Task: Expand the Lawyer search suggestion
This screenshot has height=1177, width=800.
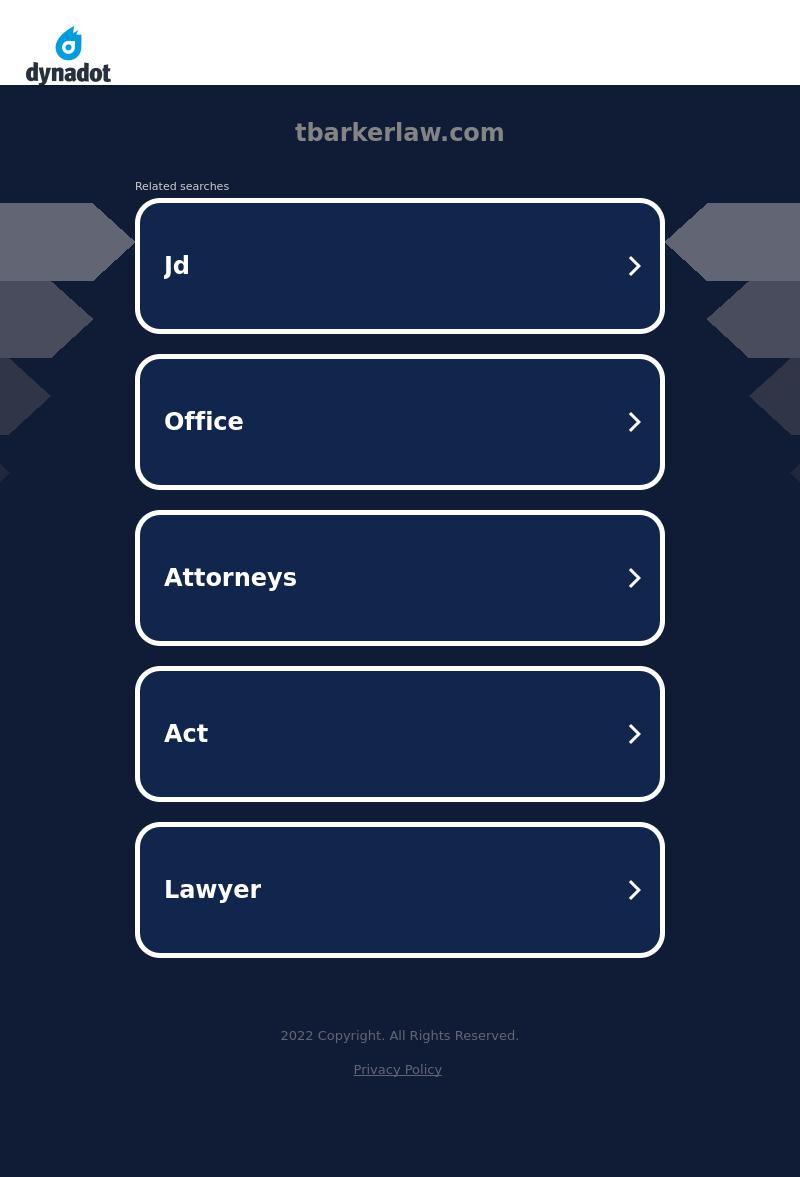Action: (x=400, y=889)
